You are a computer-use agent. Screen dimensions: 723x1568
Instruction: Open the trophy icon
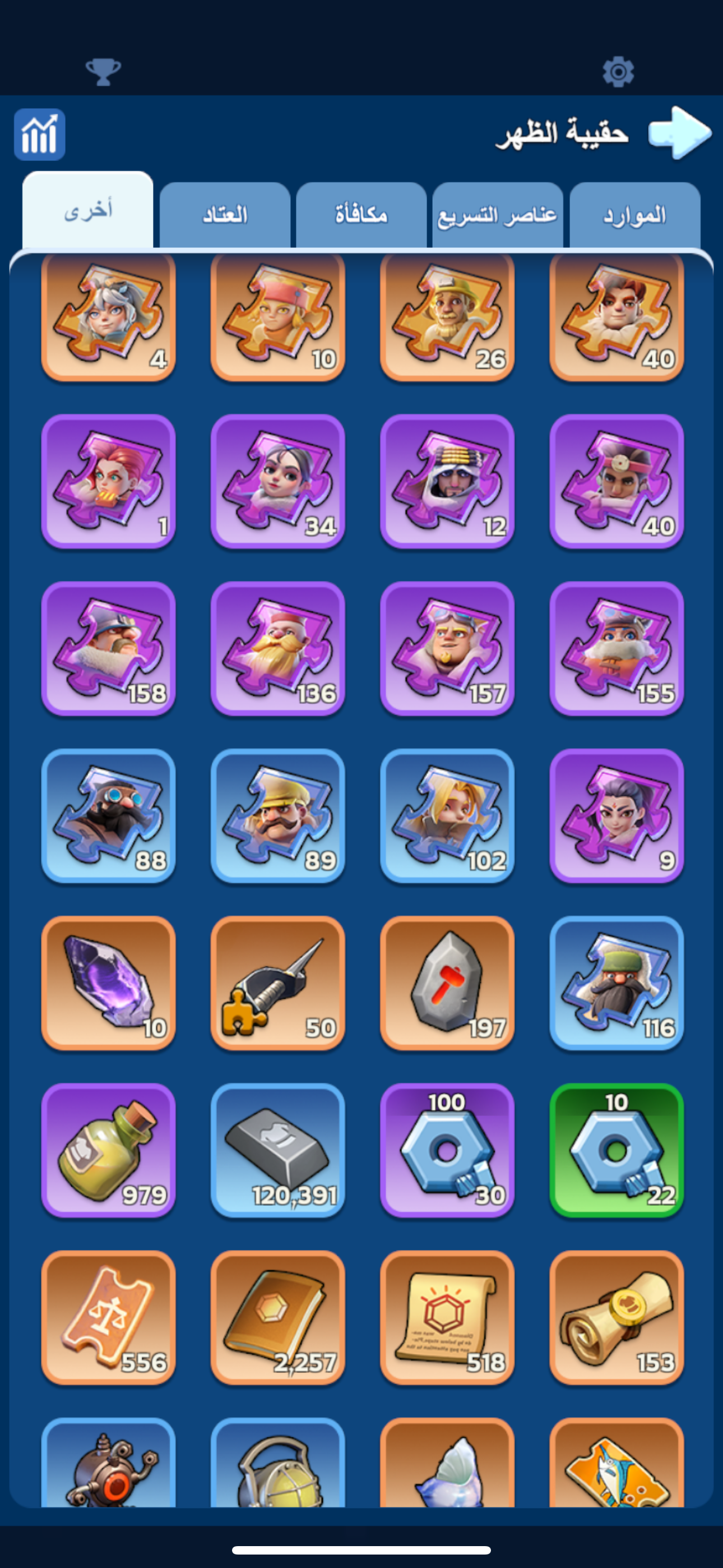click(104, 72)
